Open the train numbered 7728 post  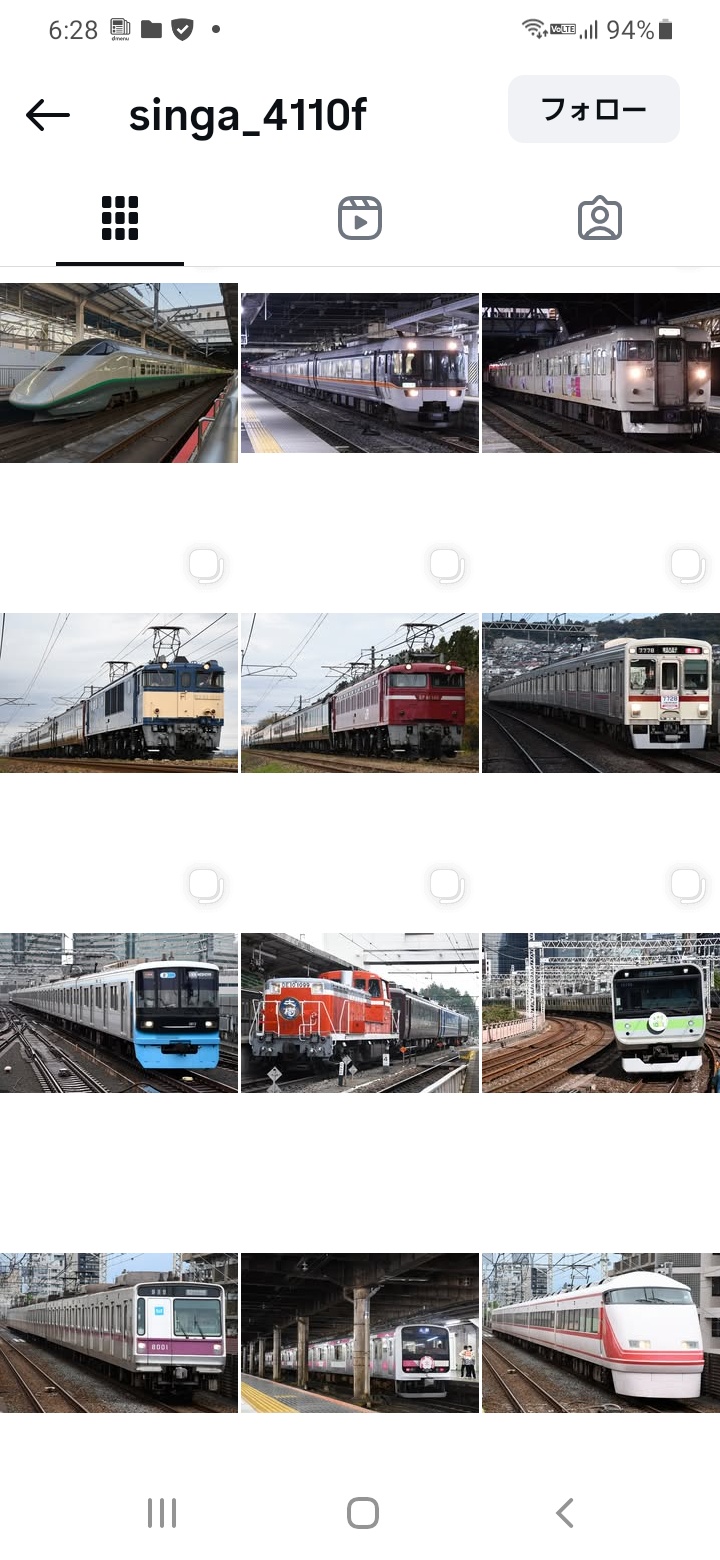[601, 693]
